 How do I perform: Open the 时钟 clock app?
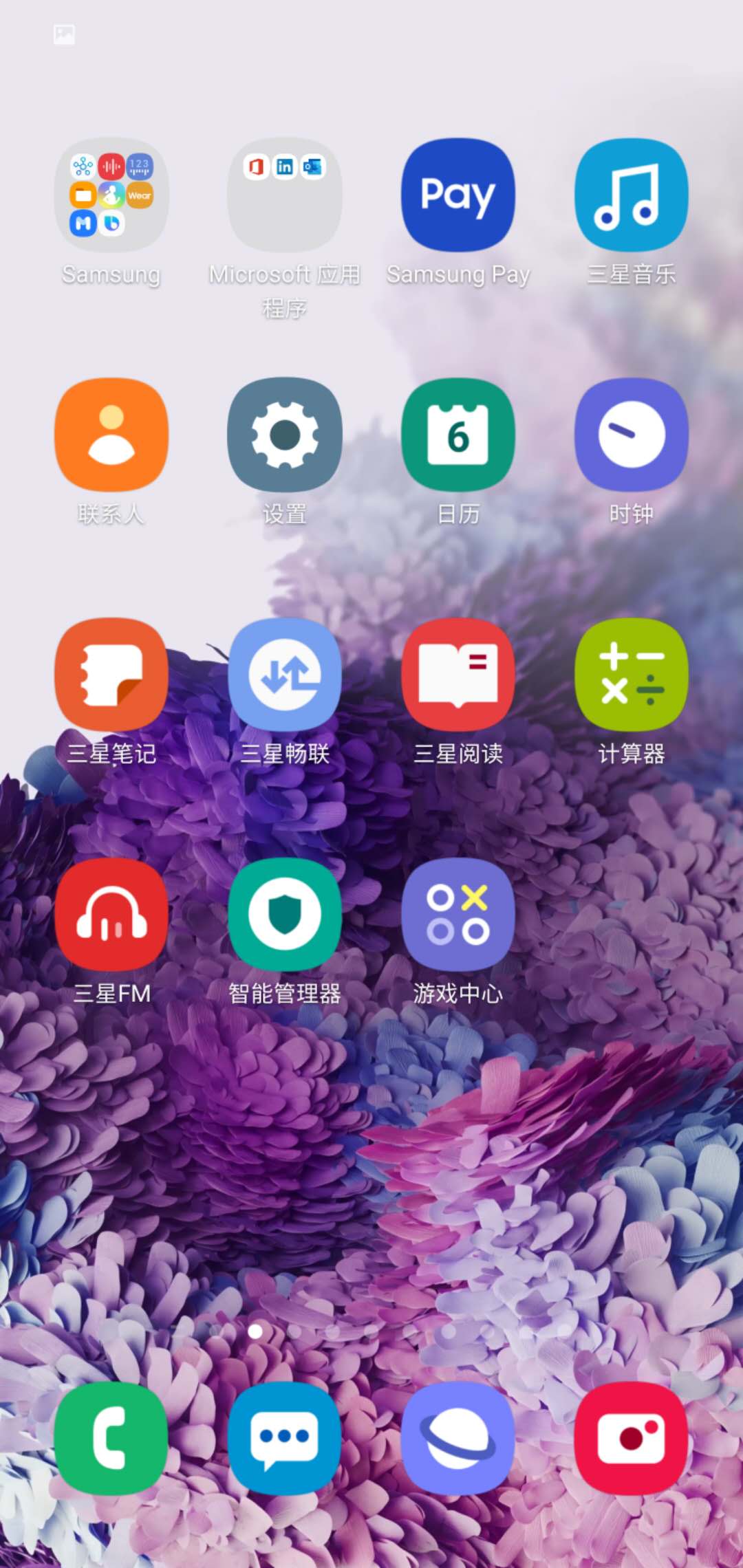632,435
